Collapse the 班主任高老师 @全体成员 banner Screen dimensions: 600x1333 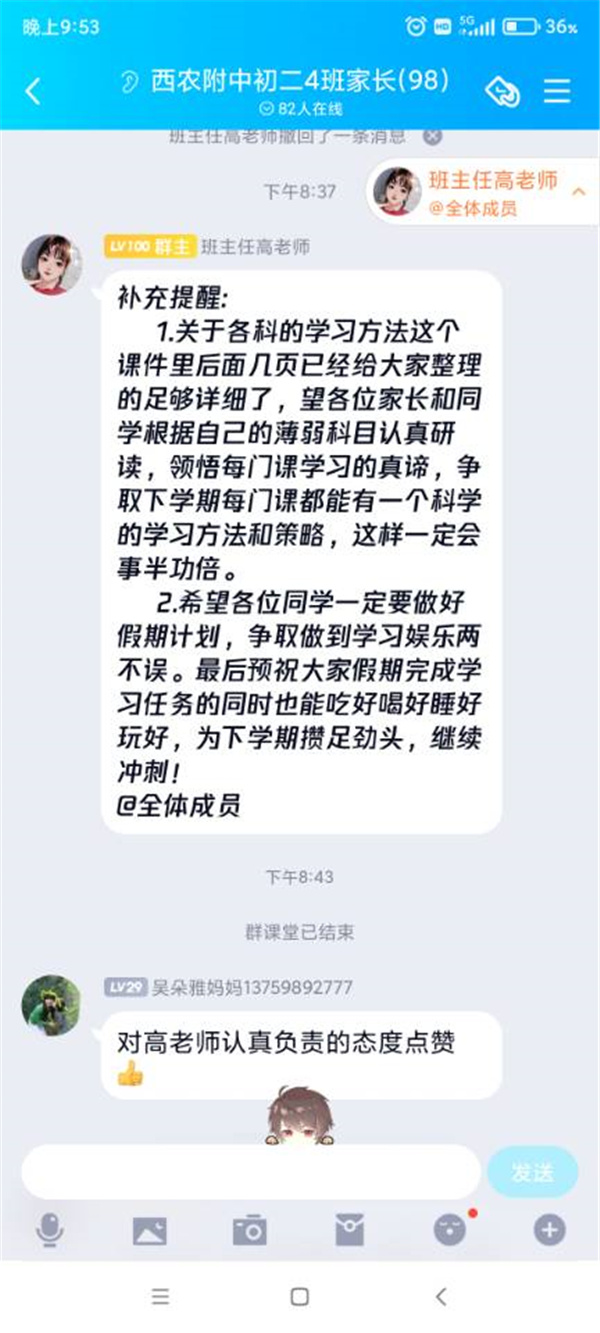(578, 192)
